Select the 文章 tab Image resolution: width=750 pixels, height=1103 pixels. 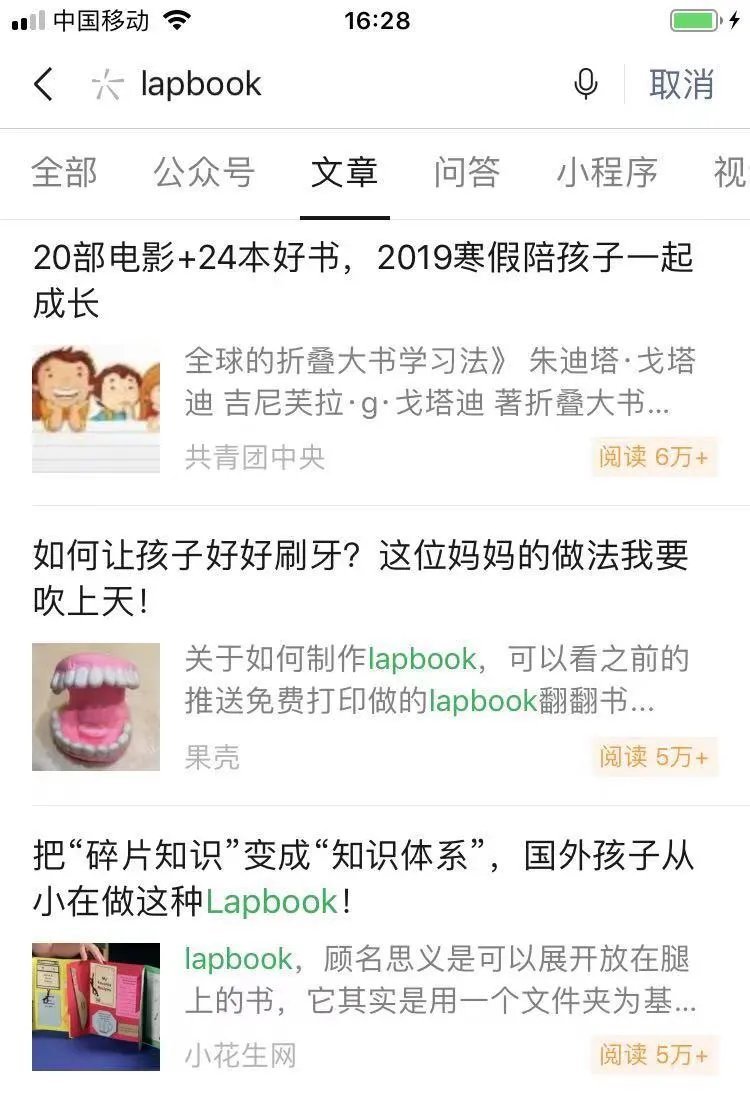344,173
